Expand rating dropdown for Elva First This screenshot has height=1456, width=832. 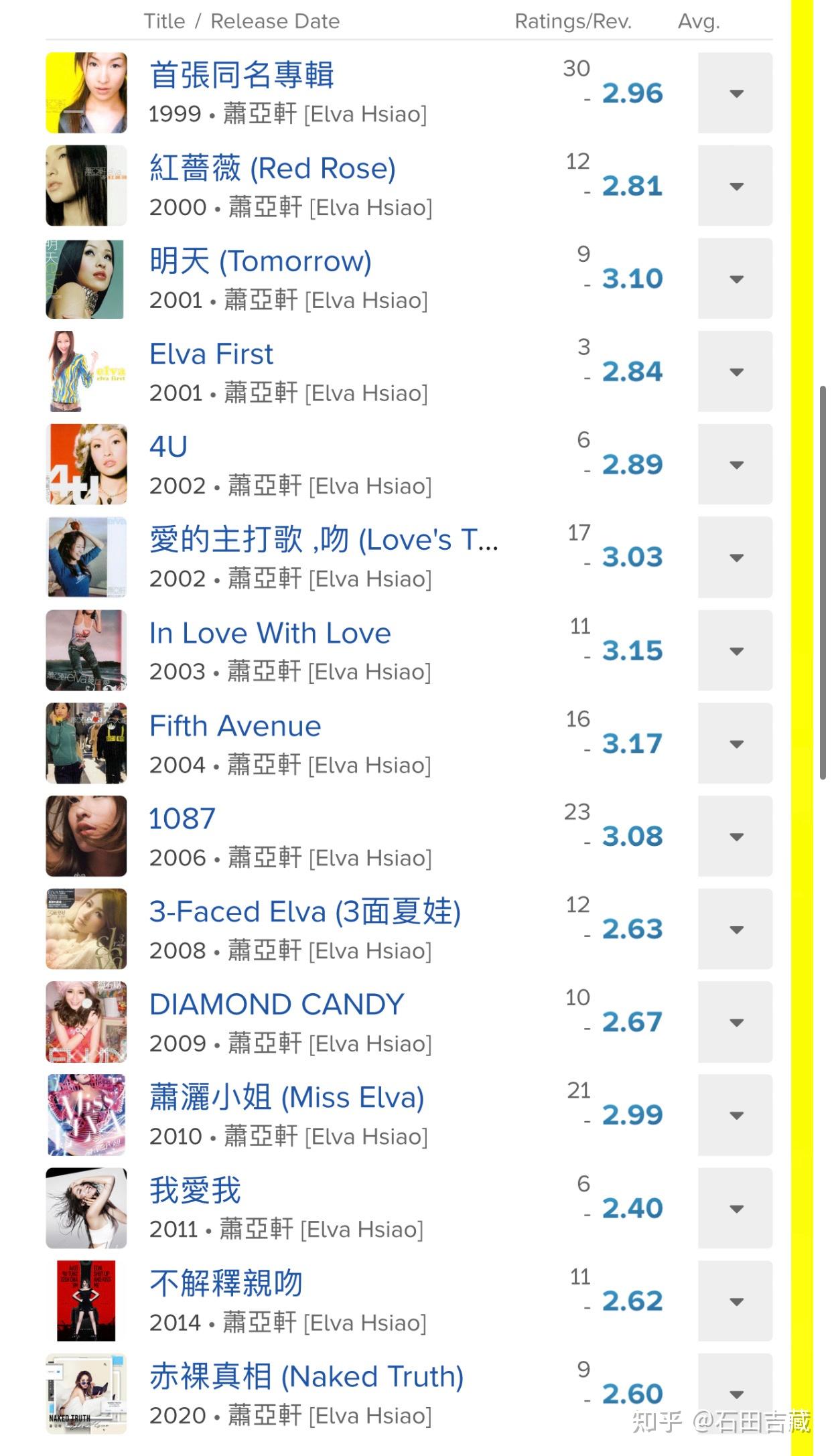[x=735, y=372]
